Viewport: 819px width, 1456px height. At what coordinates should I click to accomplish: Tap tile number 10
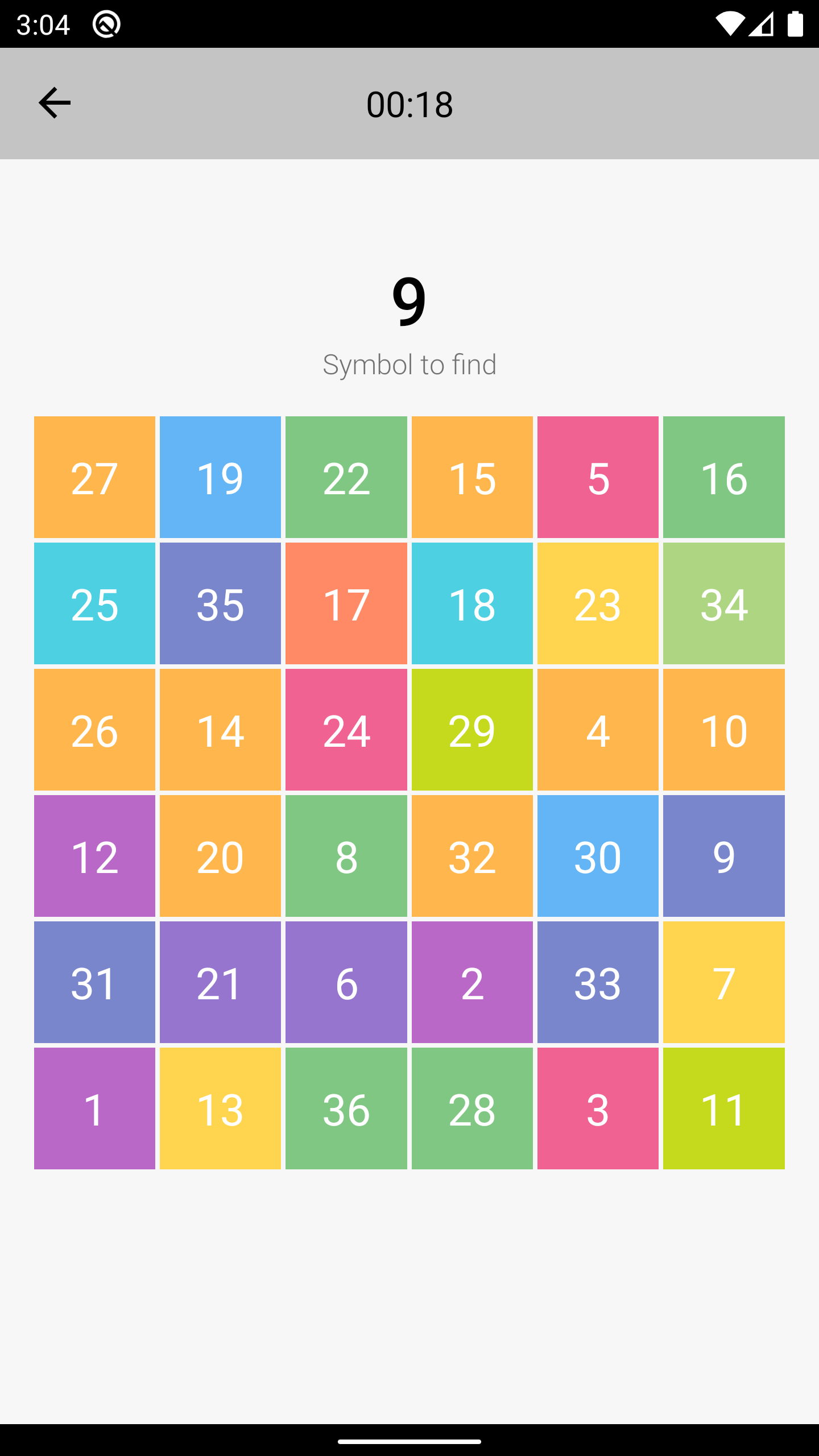tap(723, 730)
